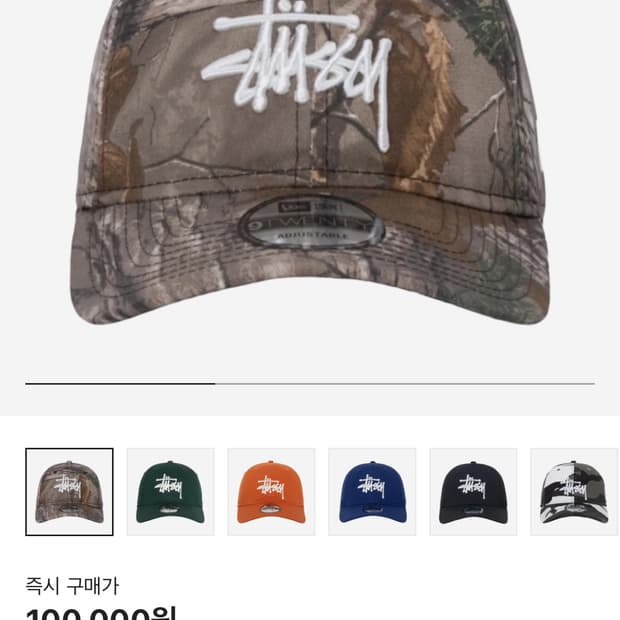Tap the main camo cap product image
The width and height of the screenshot is (620, 620).
tap(310, 162)
